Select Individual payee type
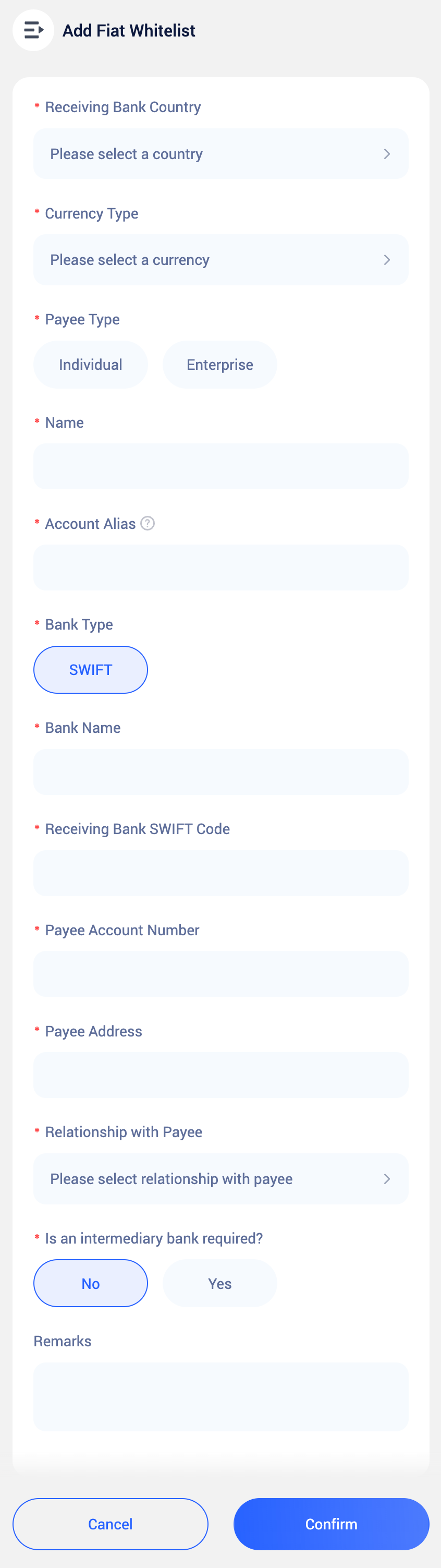This screenshot has height=1568, width=441. [91, 365]
